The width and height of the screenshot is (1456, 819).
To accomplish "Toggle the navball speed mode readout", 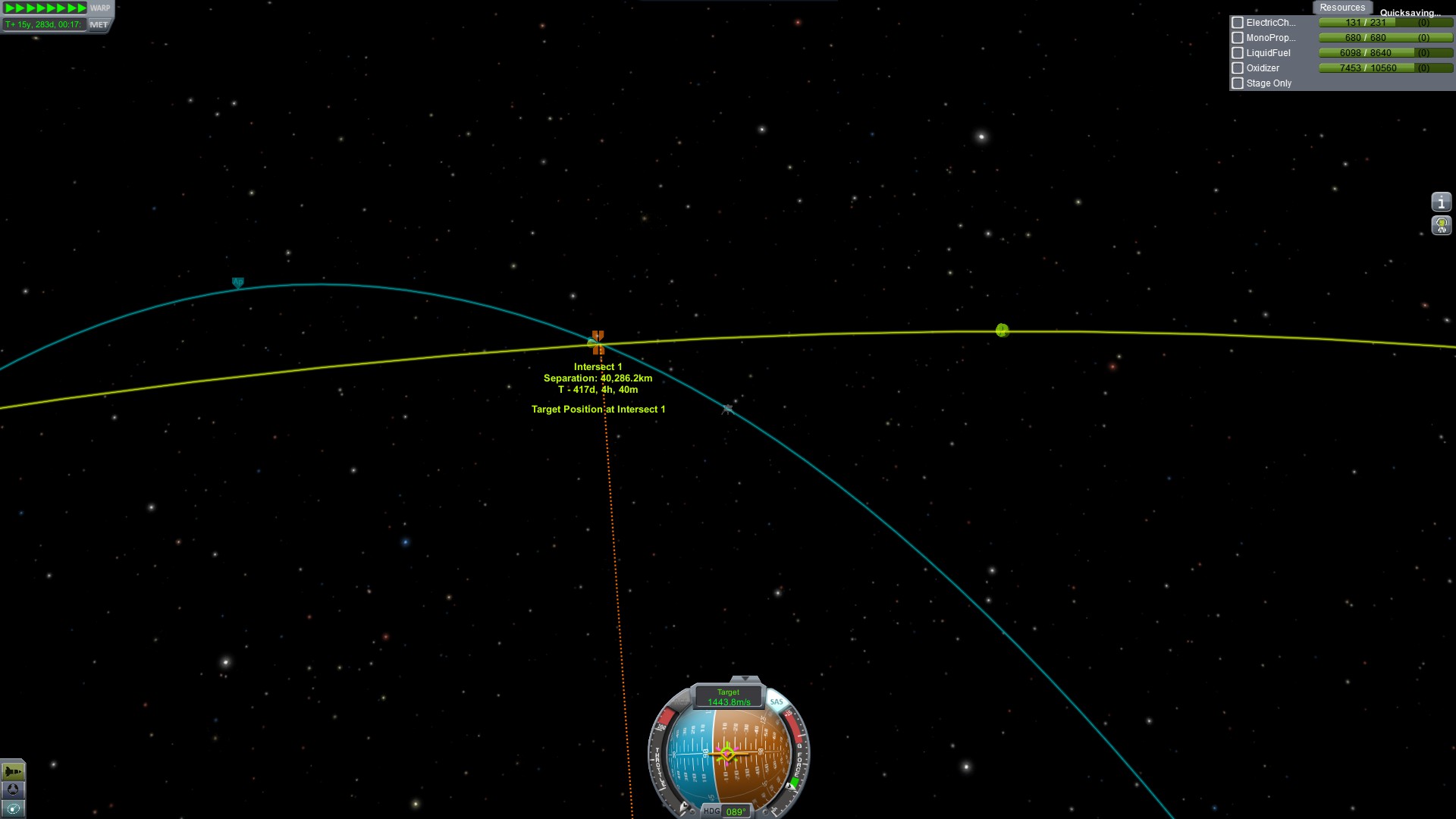I will [x=729, y=697].
